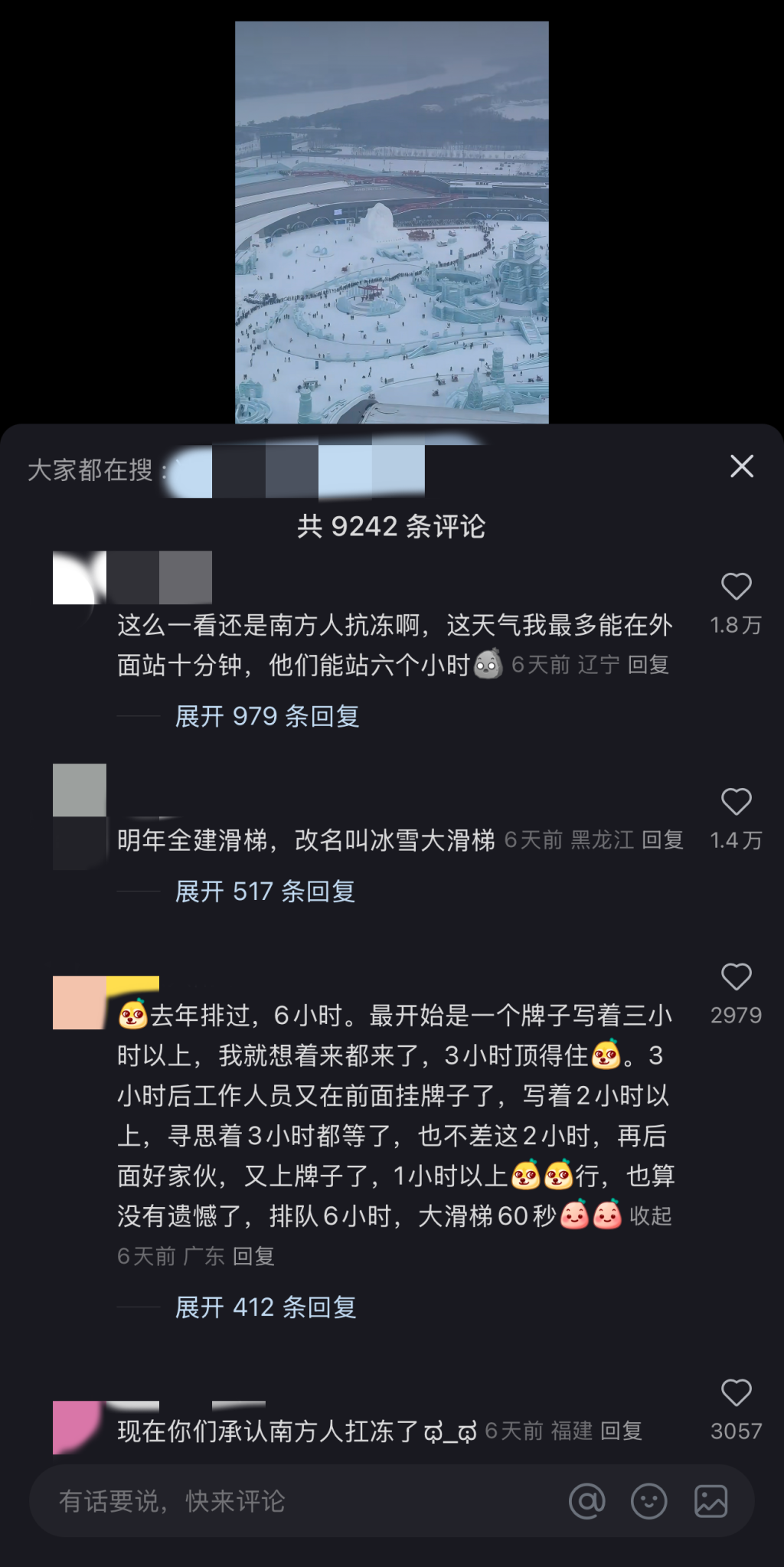
Task: Expand 979 replies under the first comment
Action: 266,716
